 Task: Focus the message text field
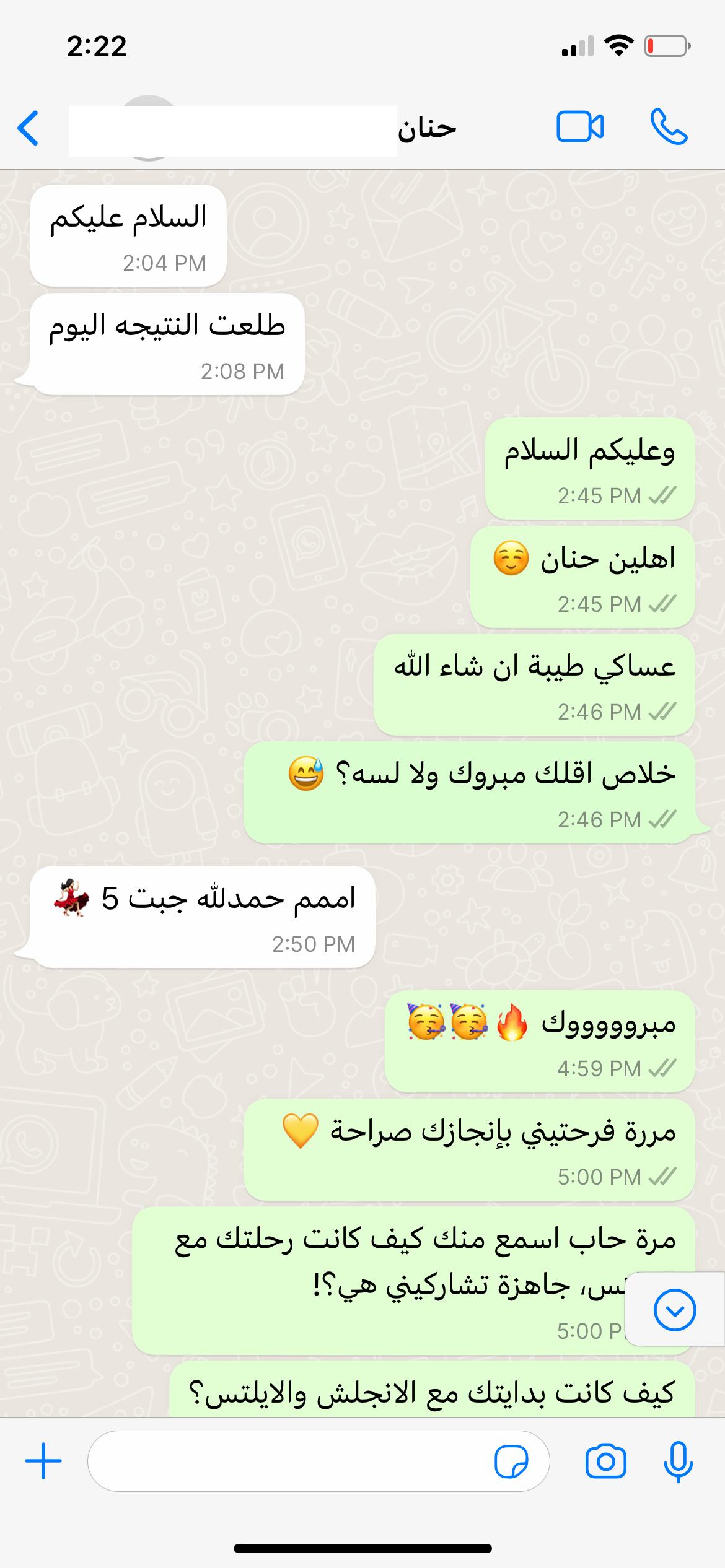tap(291, 1461)
